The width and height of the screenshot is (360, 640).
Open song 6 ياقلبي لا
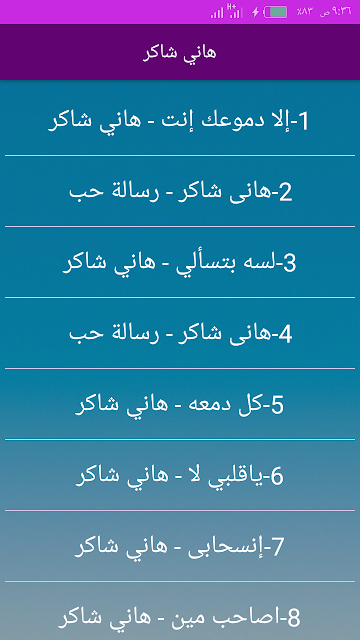[180, 476]
